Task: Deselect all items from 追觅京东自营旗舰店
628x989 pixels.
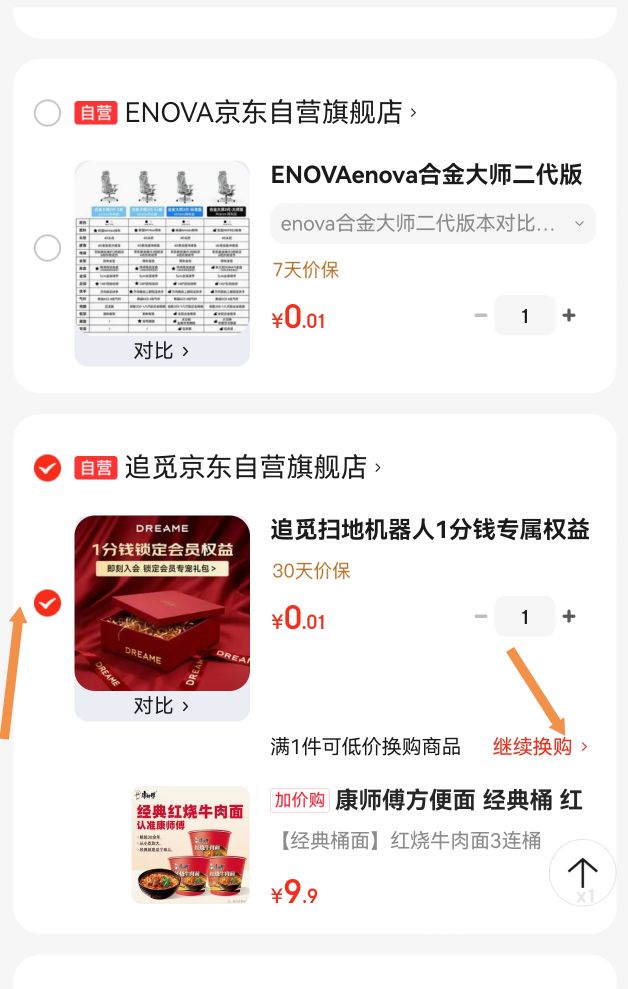Action: pos(47,468)
